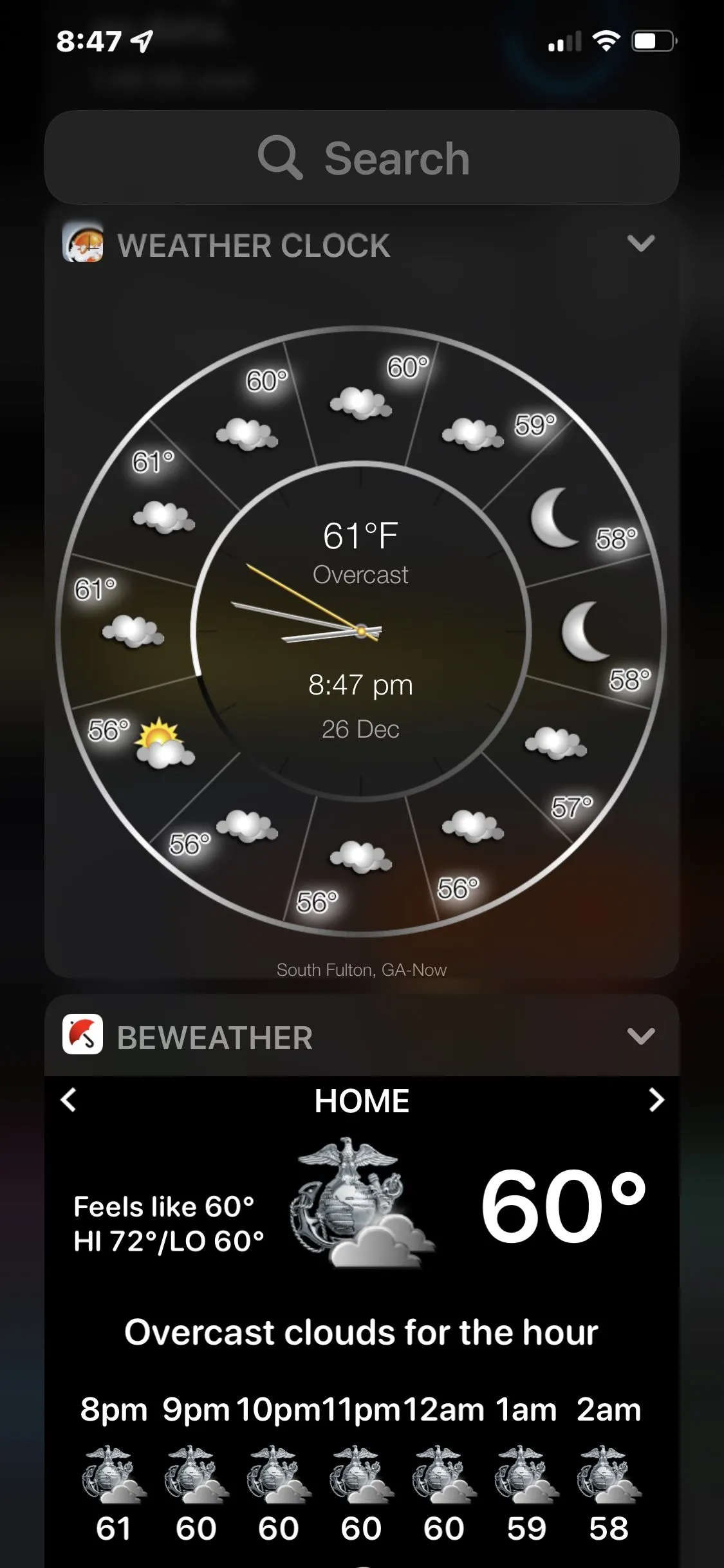Screen dimensions: 724x1568
Task: Open the Weather Clock widget
Action: point(360,631)
